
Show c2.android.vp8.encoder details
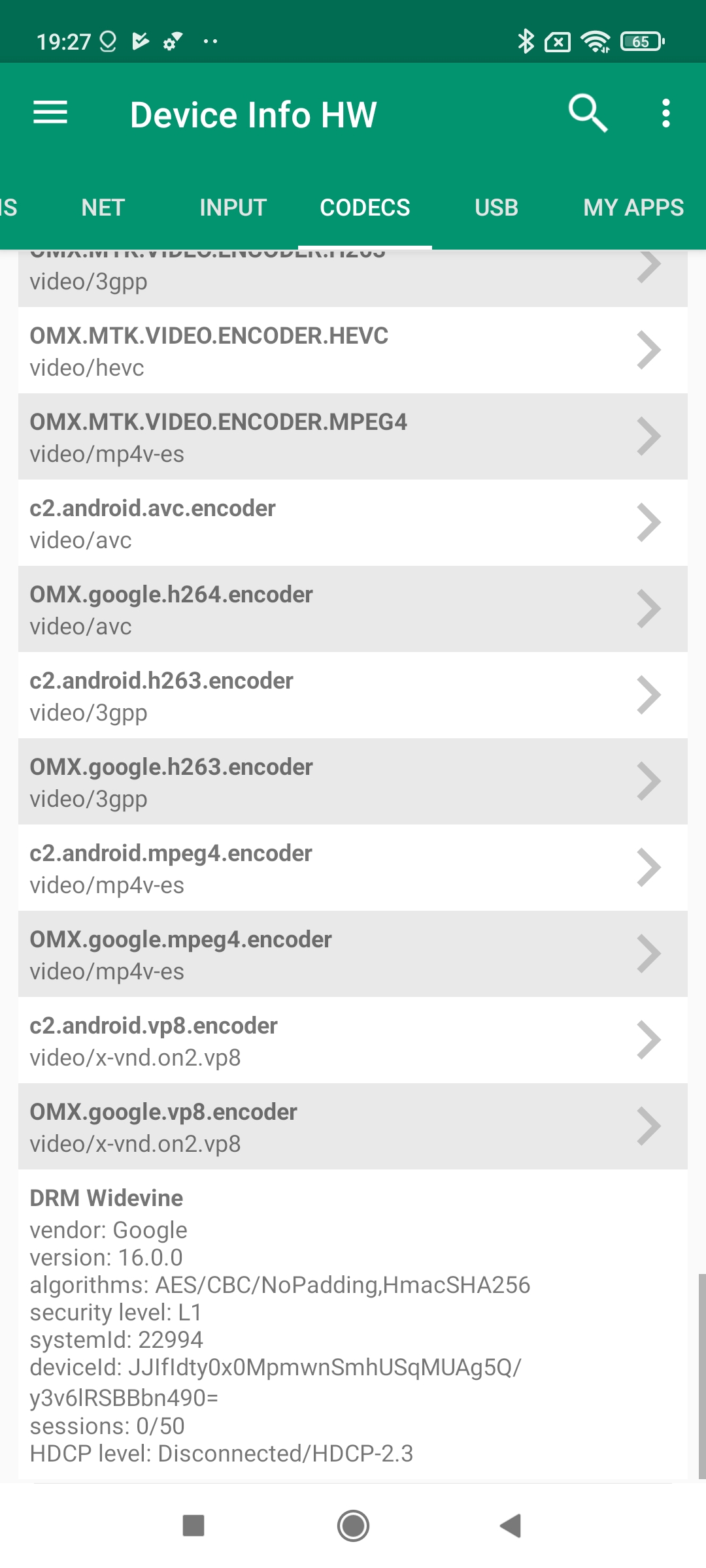[353, 1041]
